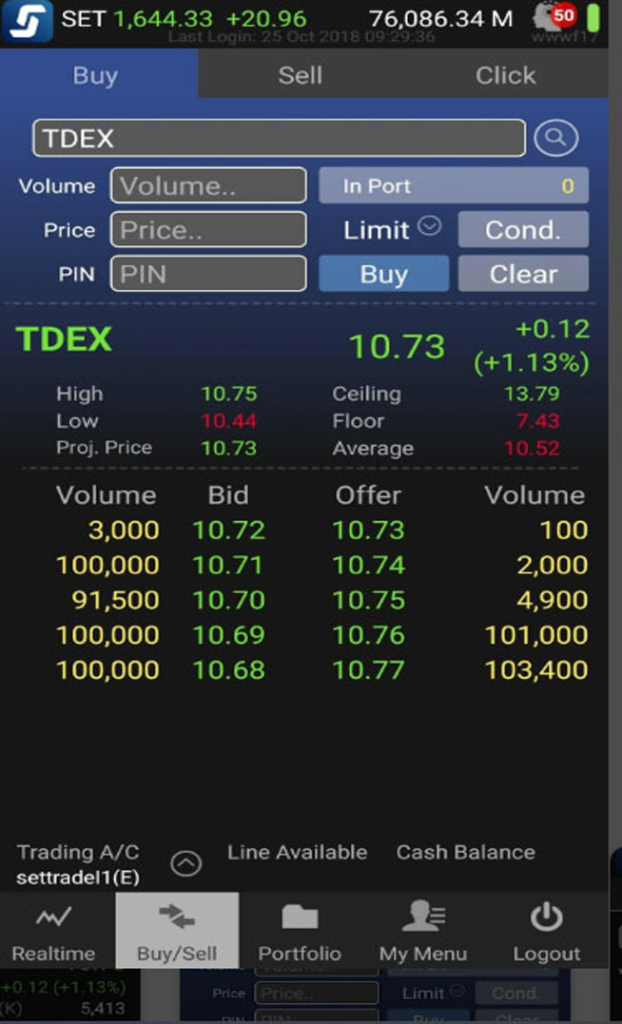This screenshot has width=622, height=1024.
Task: Switch to the Click tab
Action: click(x=505, y=76)
